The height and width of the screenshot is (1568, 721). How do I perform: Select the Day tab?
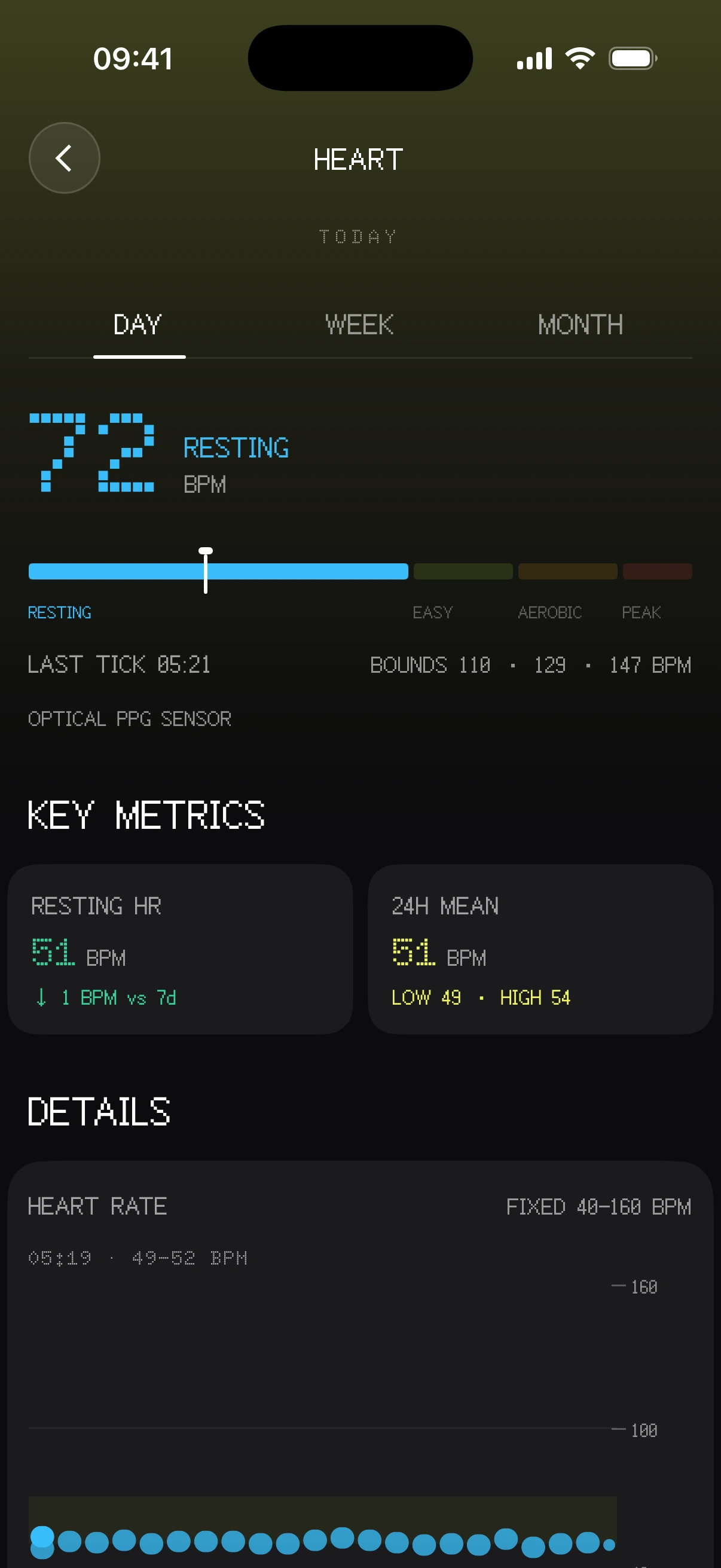[138, 325]
